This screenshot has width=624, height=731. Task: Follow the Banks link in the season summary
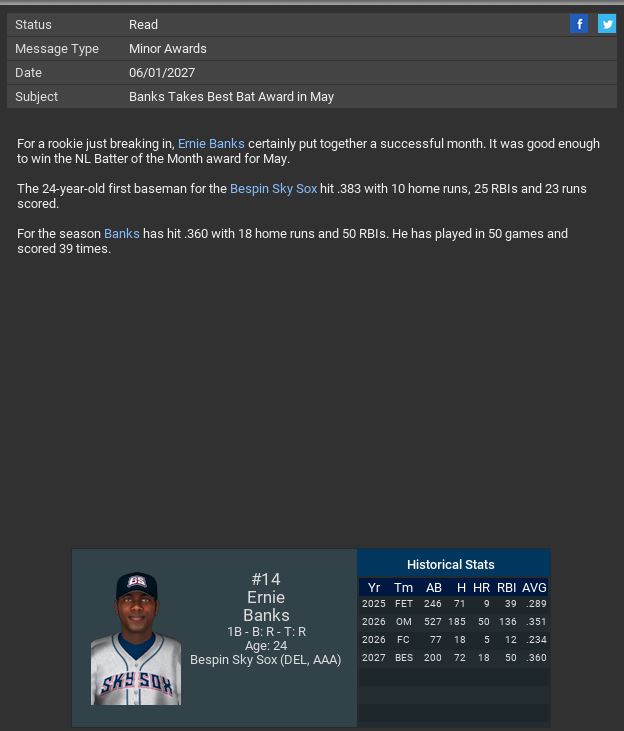point(122,234)
